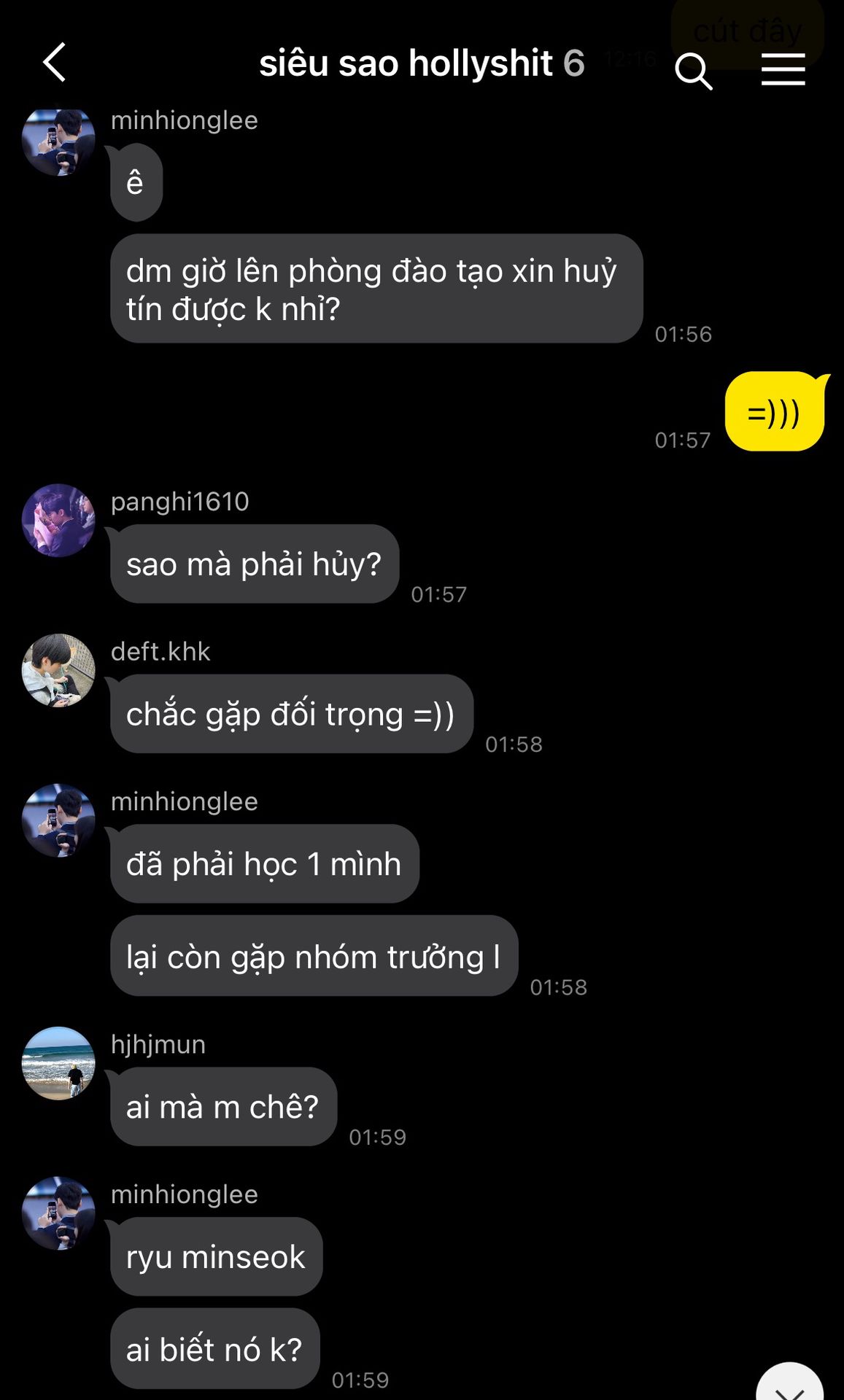Tap minhionglee's avatar beside the 'ê' message
844x1400 pixels.
click(58, 141)
